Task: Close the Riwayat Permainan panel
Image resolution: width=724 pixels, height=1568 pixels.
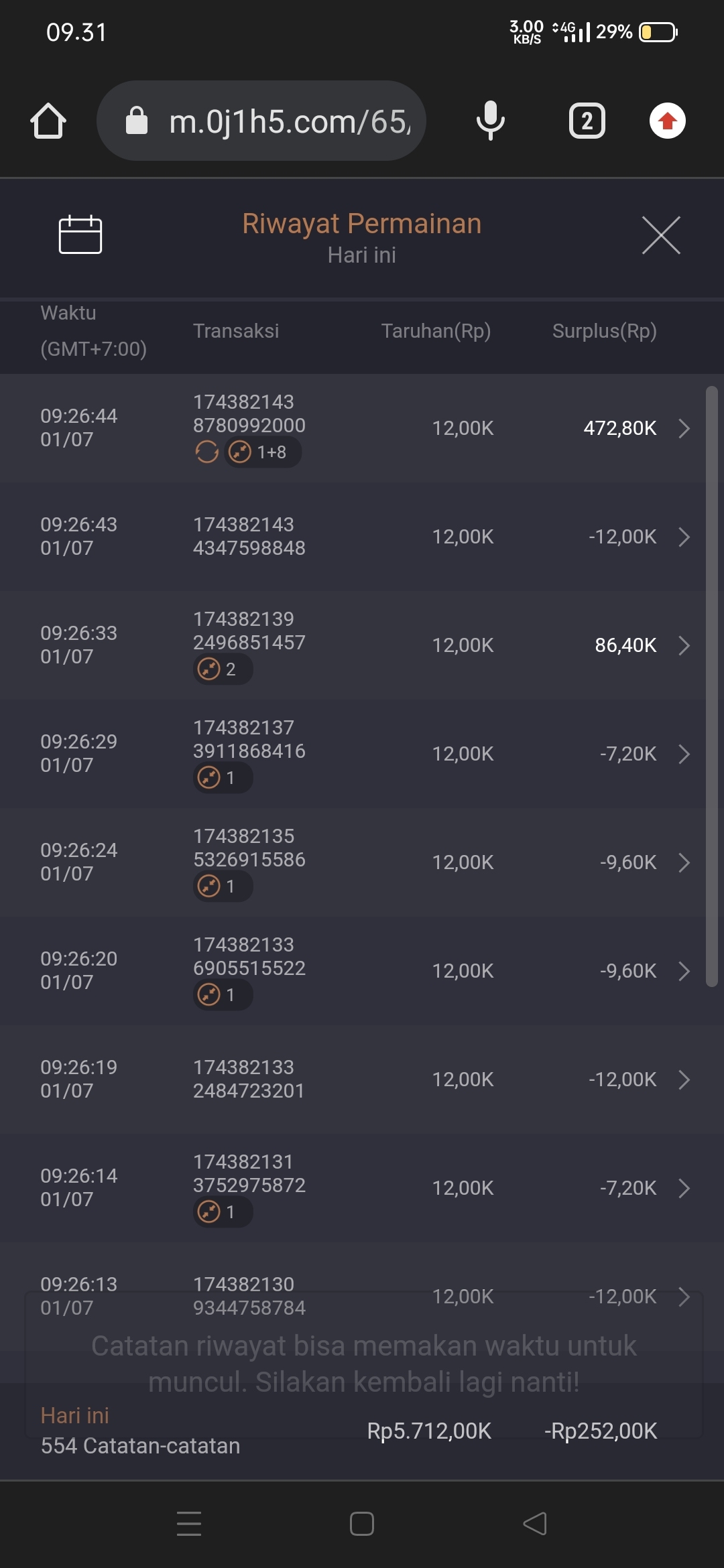Action: [x=661, y=235]
